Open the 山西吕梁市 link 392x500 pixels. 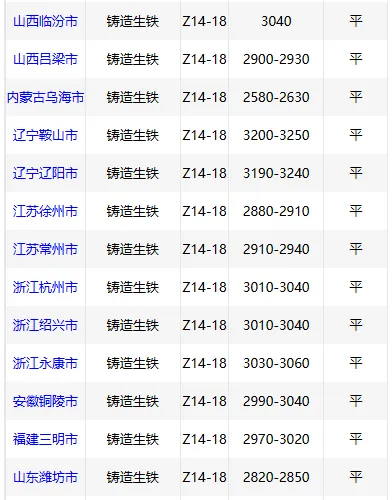45,59
